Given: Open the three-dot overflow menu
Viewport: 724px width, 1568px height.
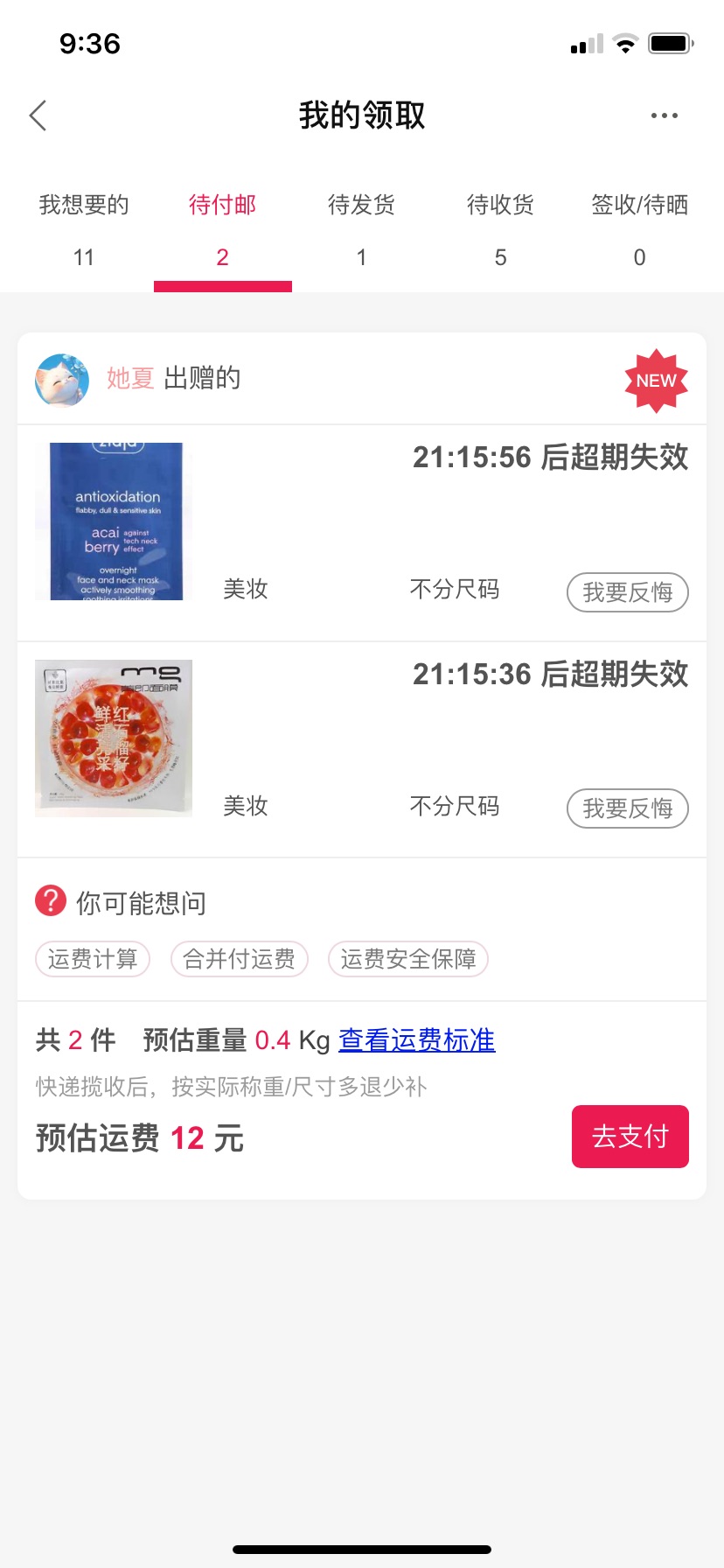Looking at the screenshot, I should [x=664, y=115].
